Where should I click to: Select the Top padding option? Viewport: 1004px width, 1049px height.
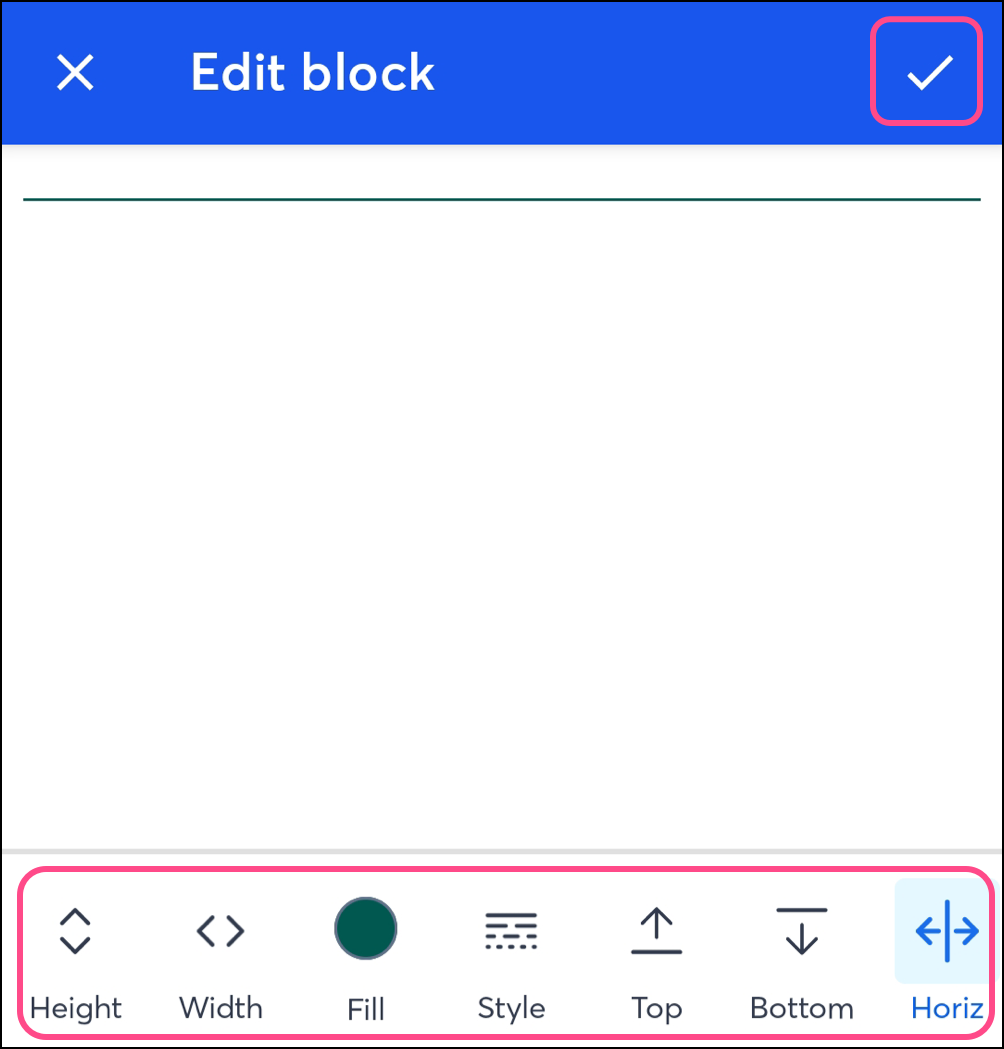(x=656, y=955)
